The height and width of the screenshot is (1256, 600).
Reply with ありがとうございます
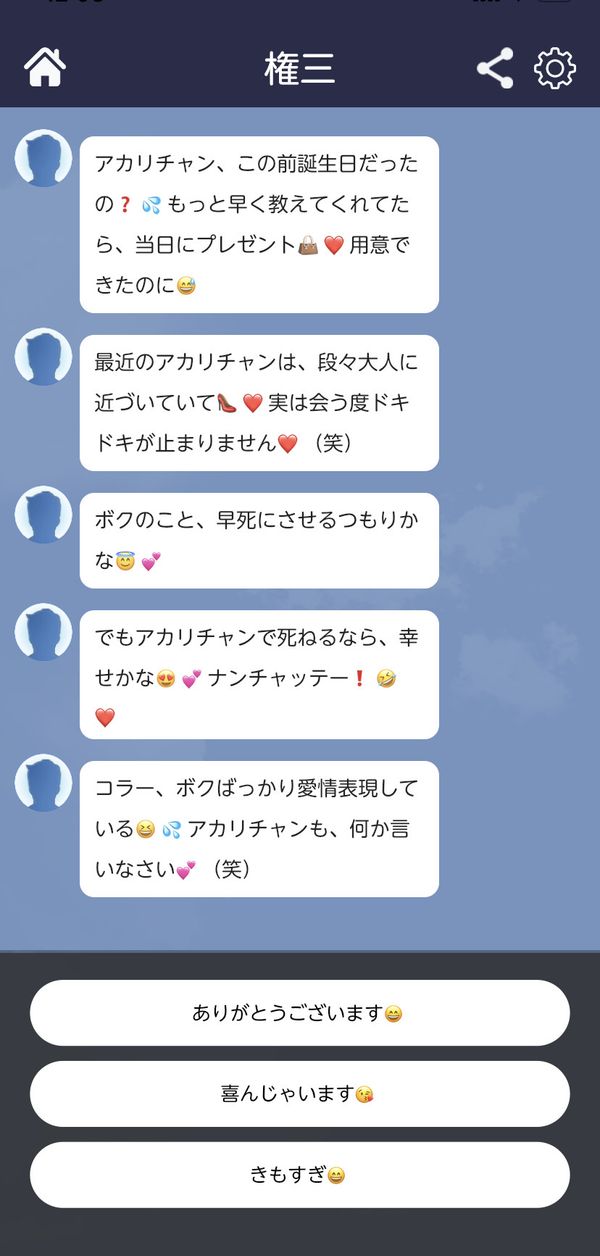pyautogui.click(x=300, y=1013)
